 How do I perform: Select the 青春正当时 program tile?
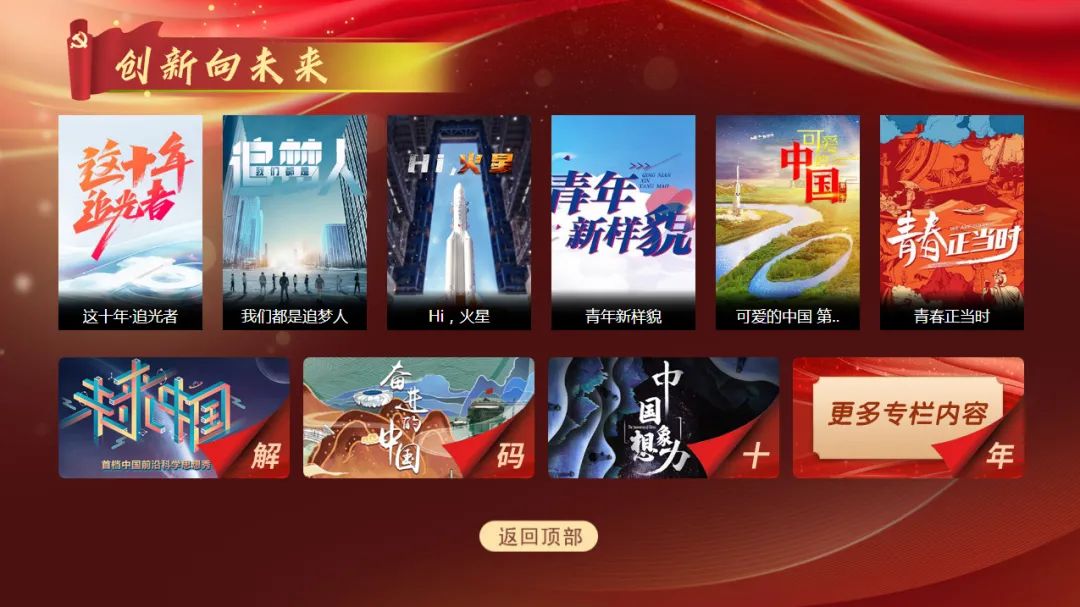[x=951, y=222]
